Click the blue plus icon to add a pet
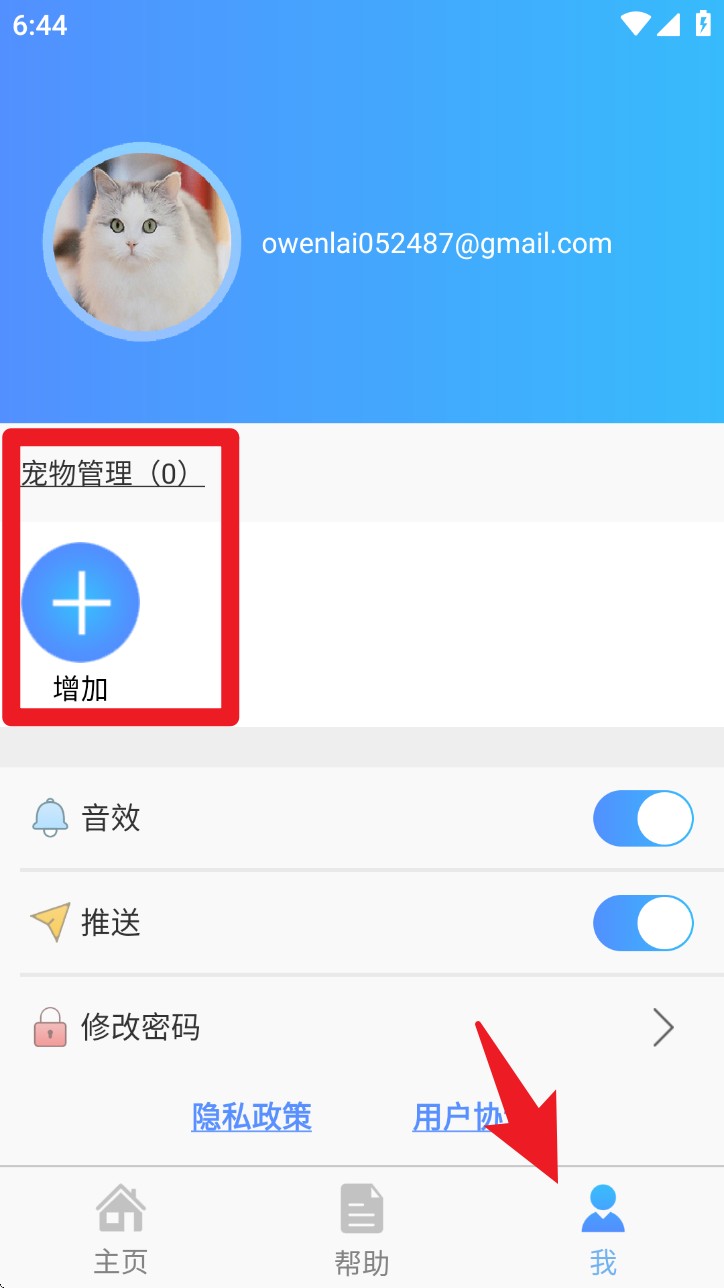 (80, 602)
